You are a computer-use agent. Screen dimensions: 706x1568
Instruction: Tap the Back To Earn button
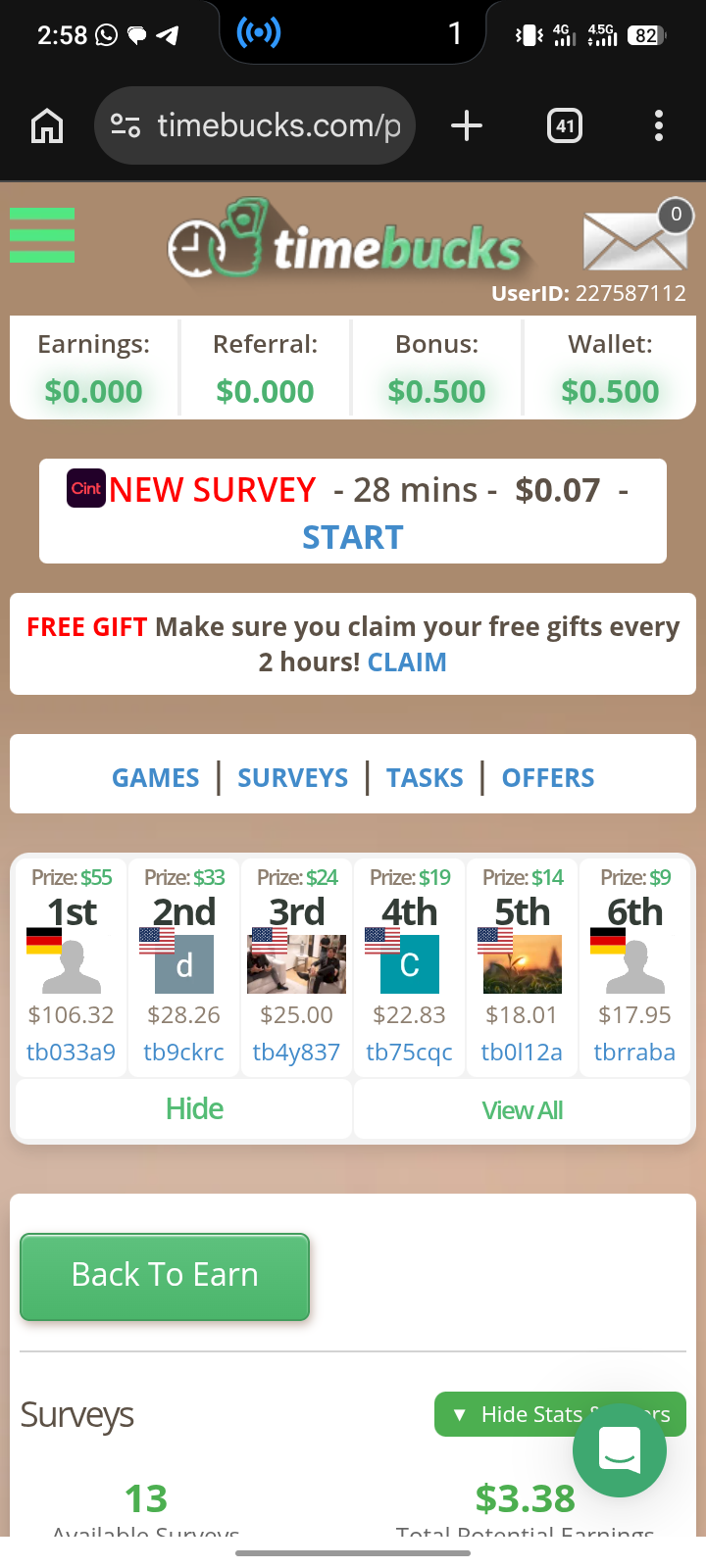(x=165, y=1275)
